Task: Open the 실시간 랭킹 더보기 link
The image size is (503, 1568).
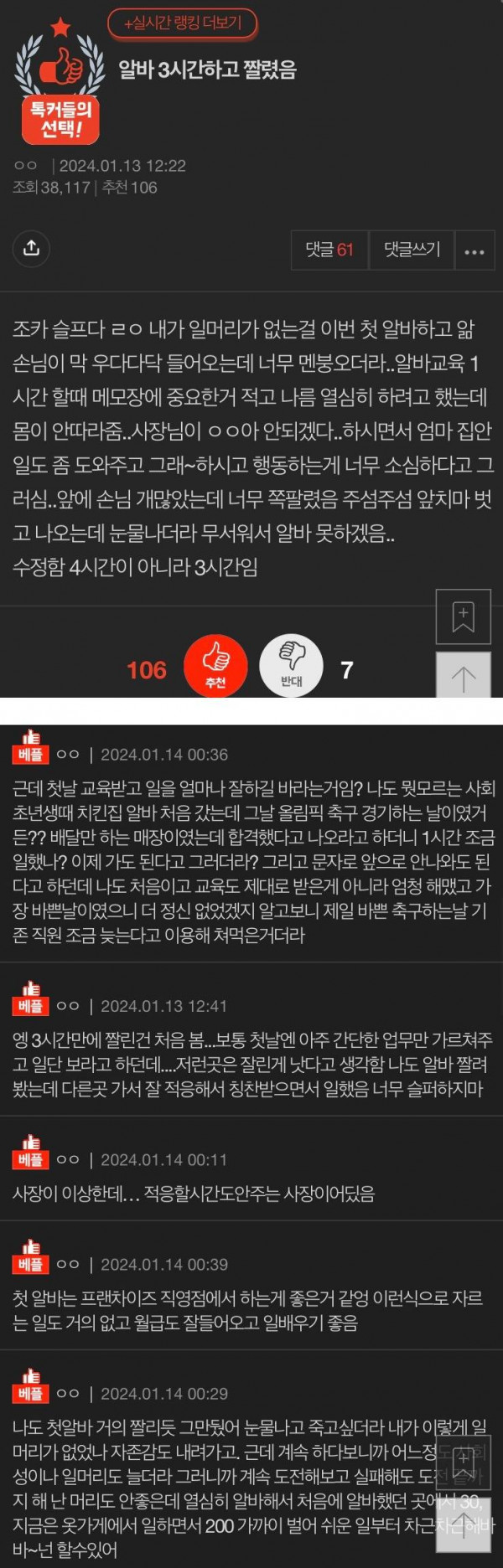Action: pos(182,23)
